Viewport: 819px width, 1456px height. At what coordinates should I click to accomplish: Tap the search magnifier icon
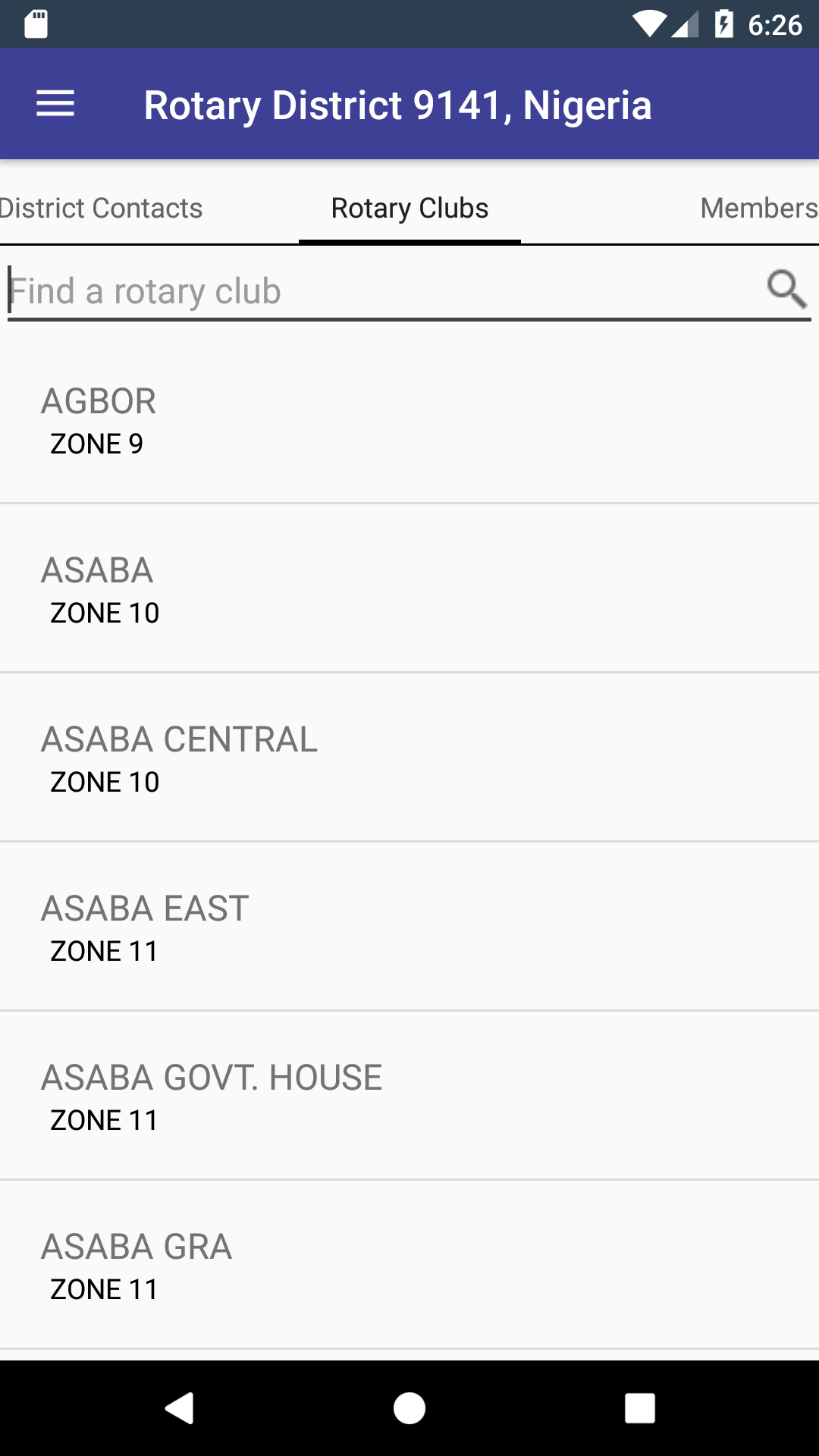(x=786, y=290)
